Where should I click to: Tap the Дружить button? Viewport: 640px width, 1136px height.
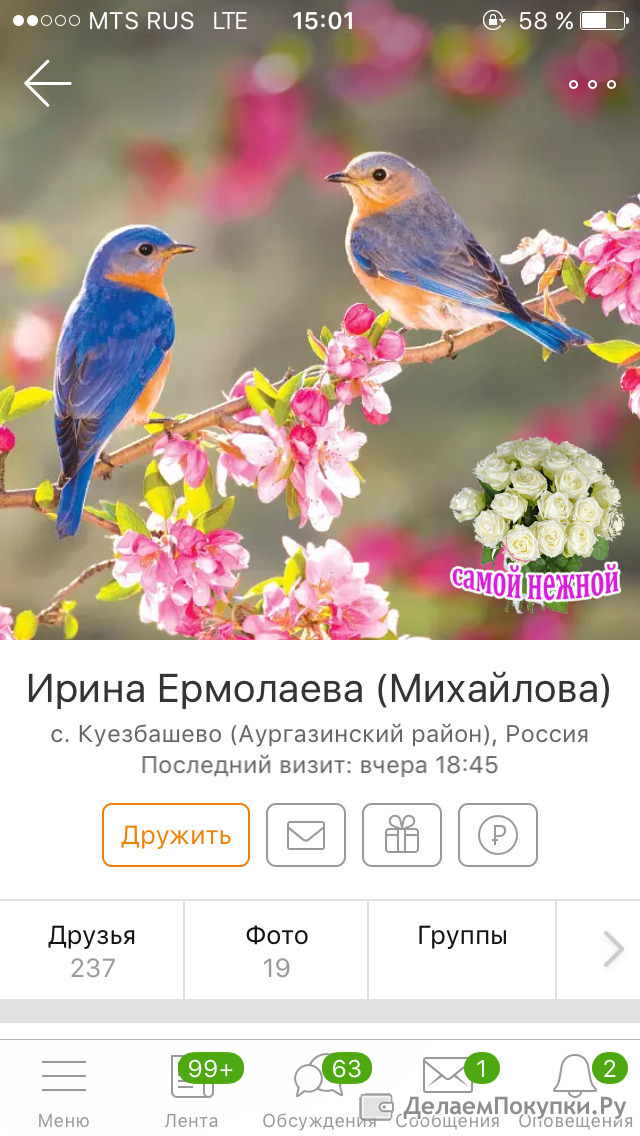[176, 835]
